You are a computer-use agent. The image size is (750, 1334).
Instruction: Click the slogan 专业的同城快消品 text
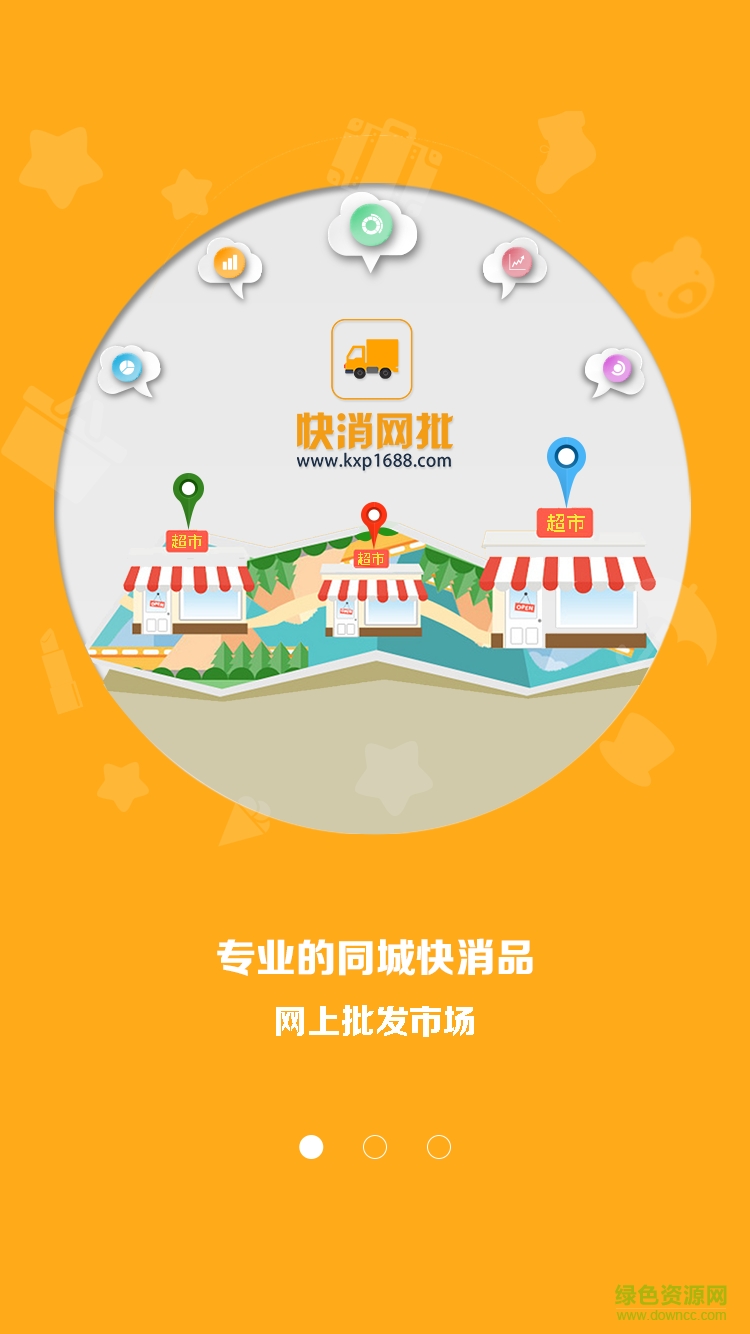tap(375, 957)
